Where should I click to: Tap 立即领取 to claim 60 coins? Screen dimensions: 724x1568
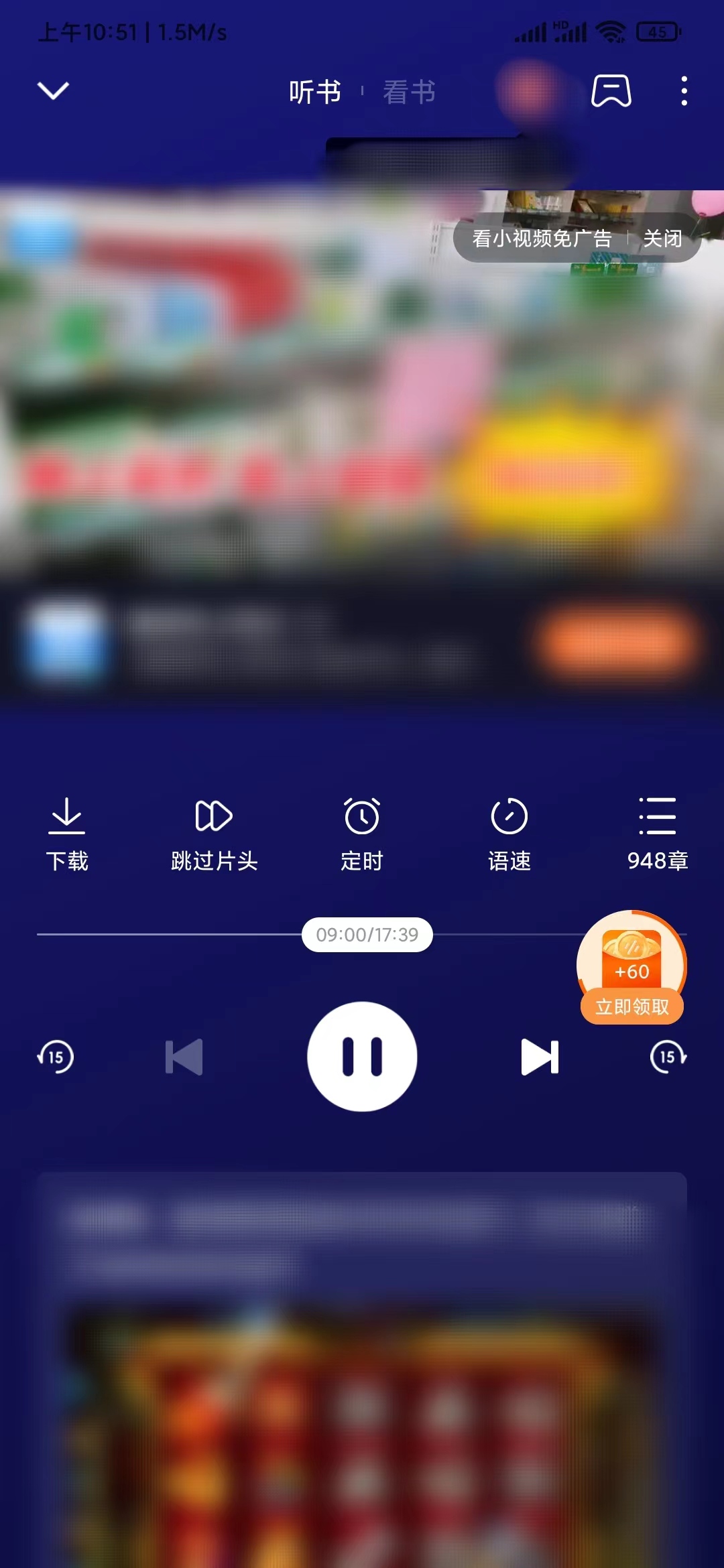coord(632,1006)
